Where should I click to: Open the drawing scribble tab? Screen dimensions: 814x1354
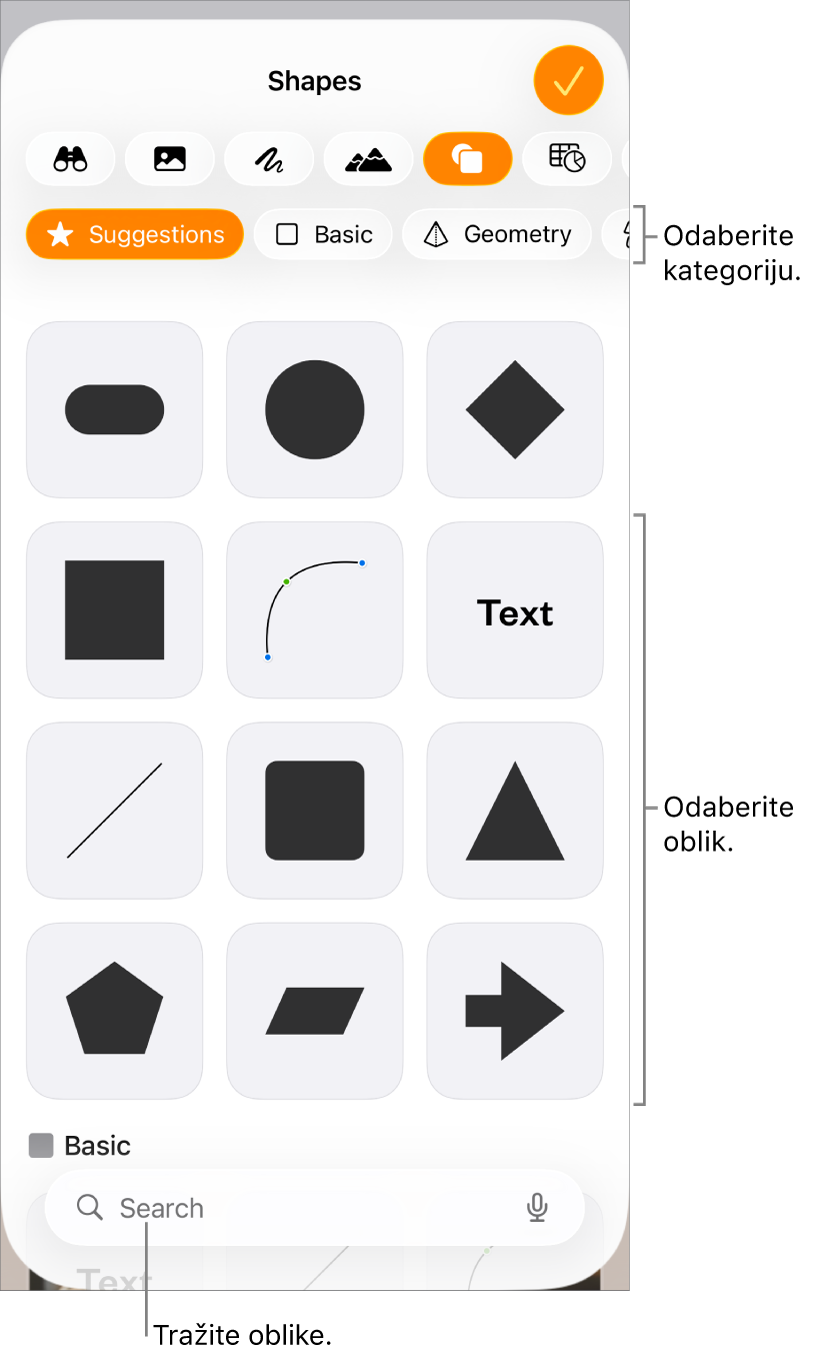point(269,159)
